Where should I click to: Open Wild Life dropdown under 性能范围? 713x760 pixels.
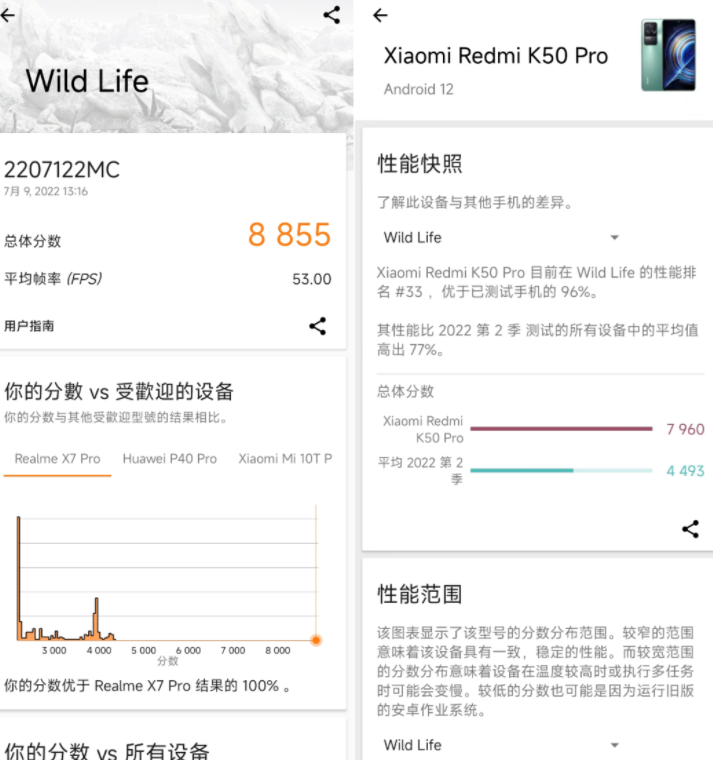pos(500,745)
